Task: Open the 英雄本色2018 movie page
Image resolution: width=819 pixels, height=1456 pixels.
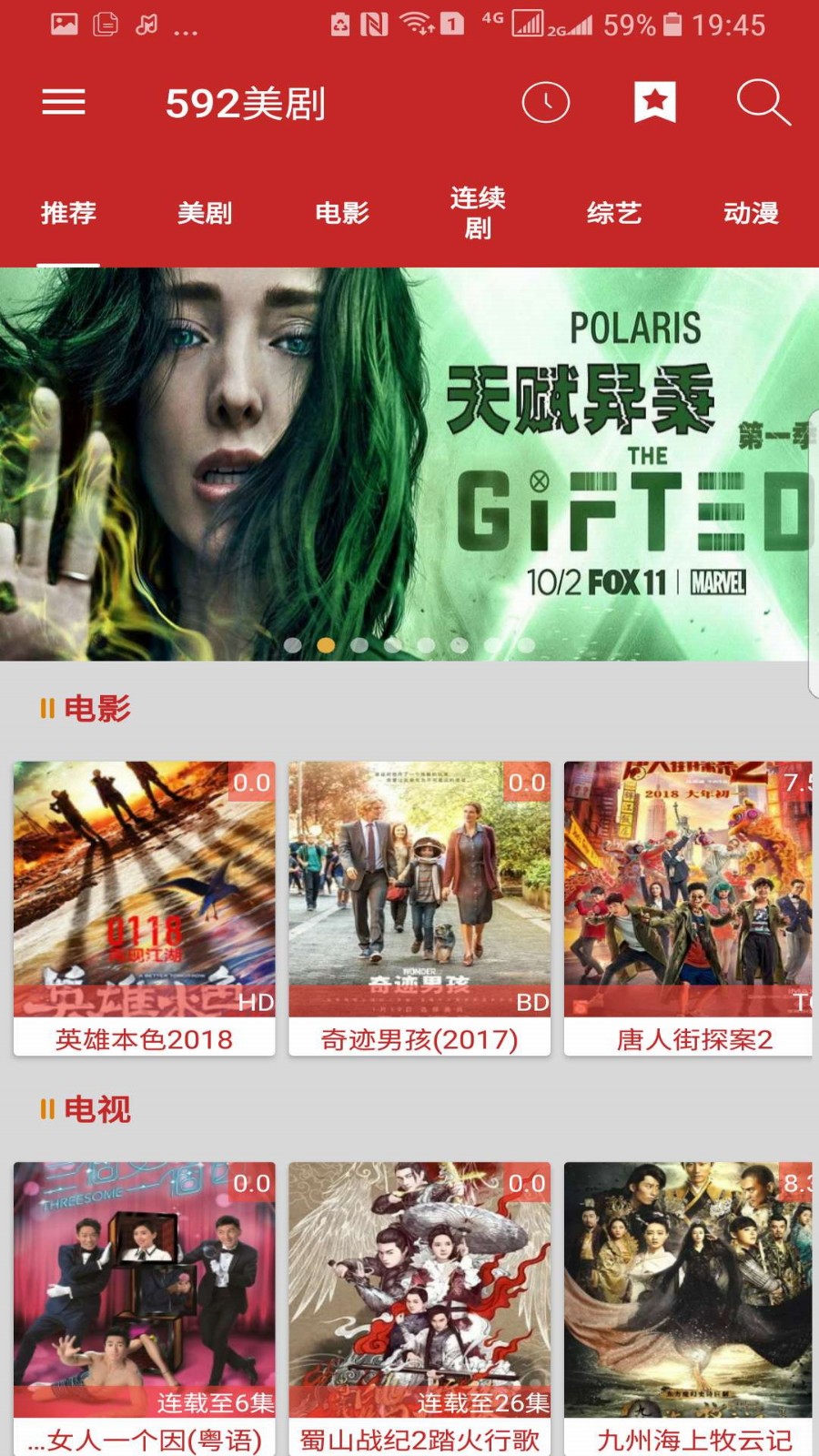Action: [x=146, y=887]
